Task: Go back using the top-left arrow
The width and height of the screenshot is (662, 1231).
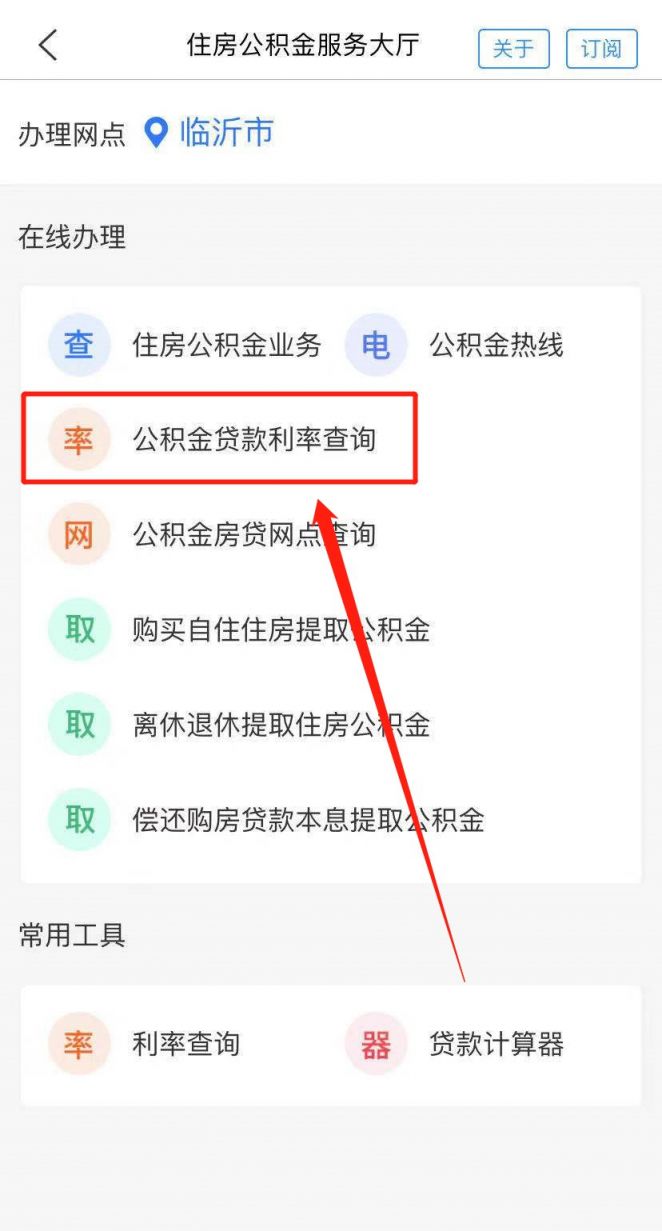Action: point(47,45)
